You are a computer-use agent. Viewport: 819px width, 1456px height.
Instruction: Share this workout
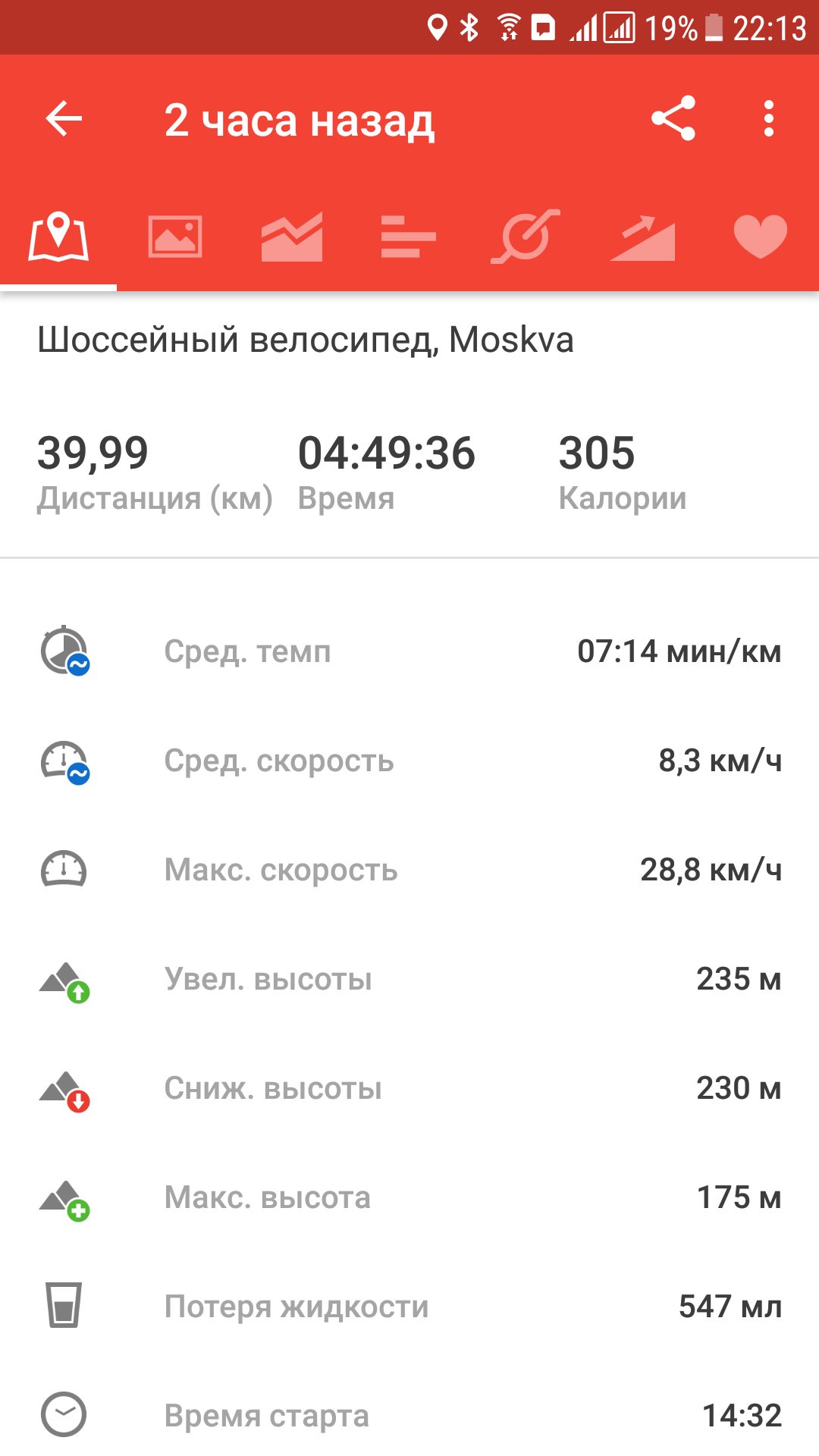click(x=673, y=118)
